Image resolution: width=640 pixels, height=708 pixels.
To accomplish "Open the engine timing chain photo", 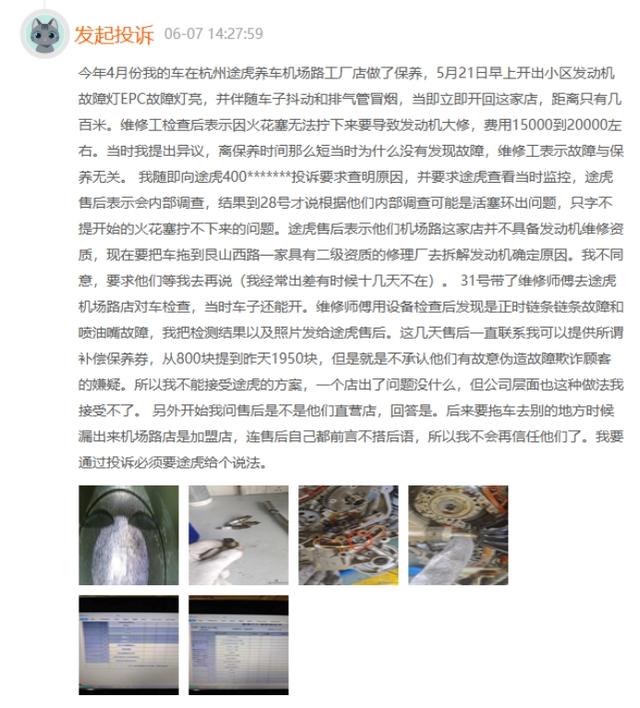I will pyautogui.click(x=348, y=535).
